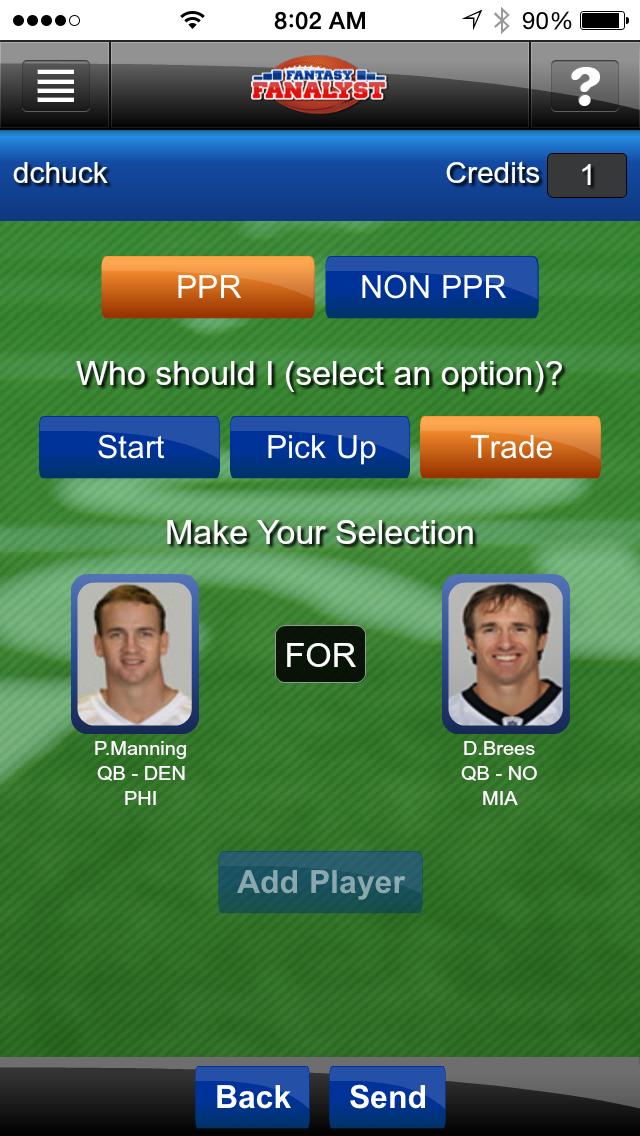The height and width of the screenshot is (1136, 640).
Task: Select the PPR scoring option
Action: click(208, 287)
